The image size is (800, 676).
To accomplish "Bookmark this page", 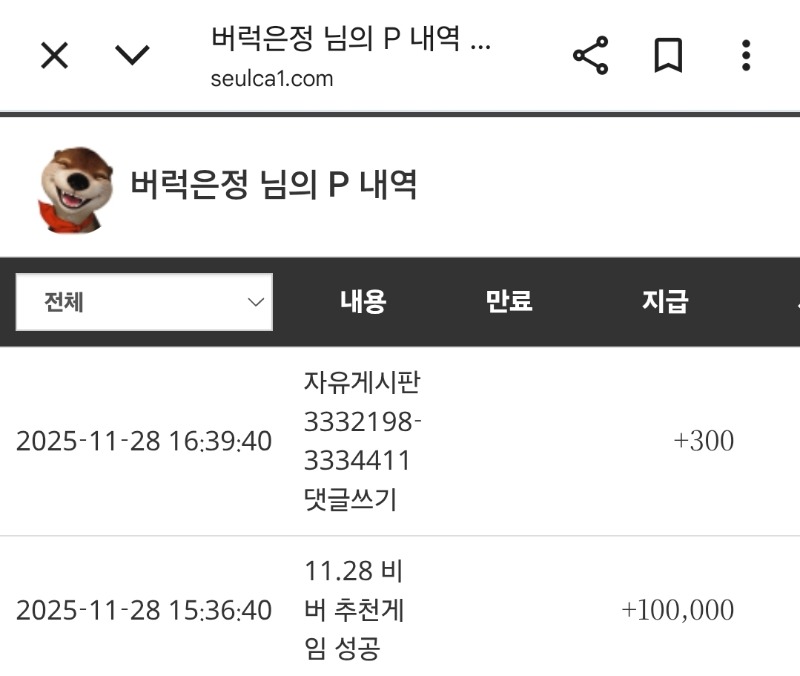I will pos(668,56).
